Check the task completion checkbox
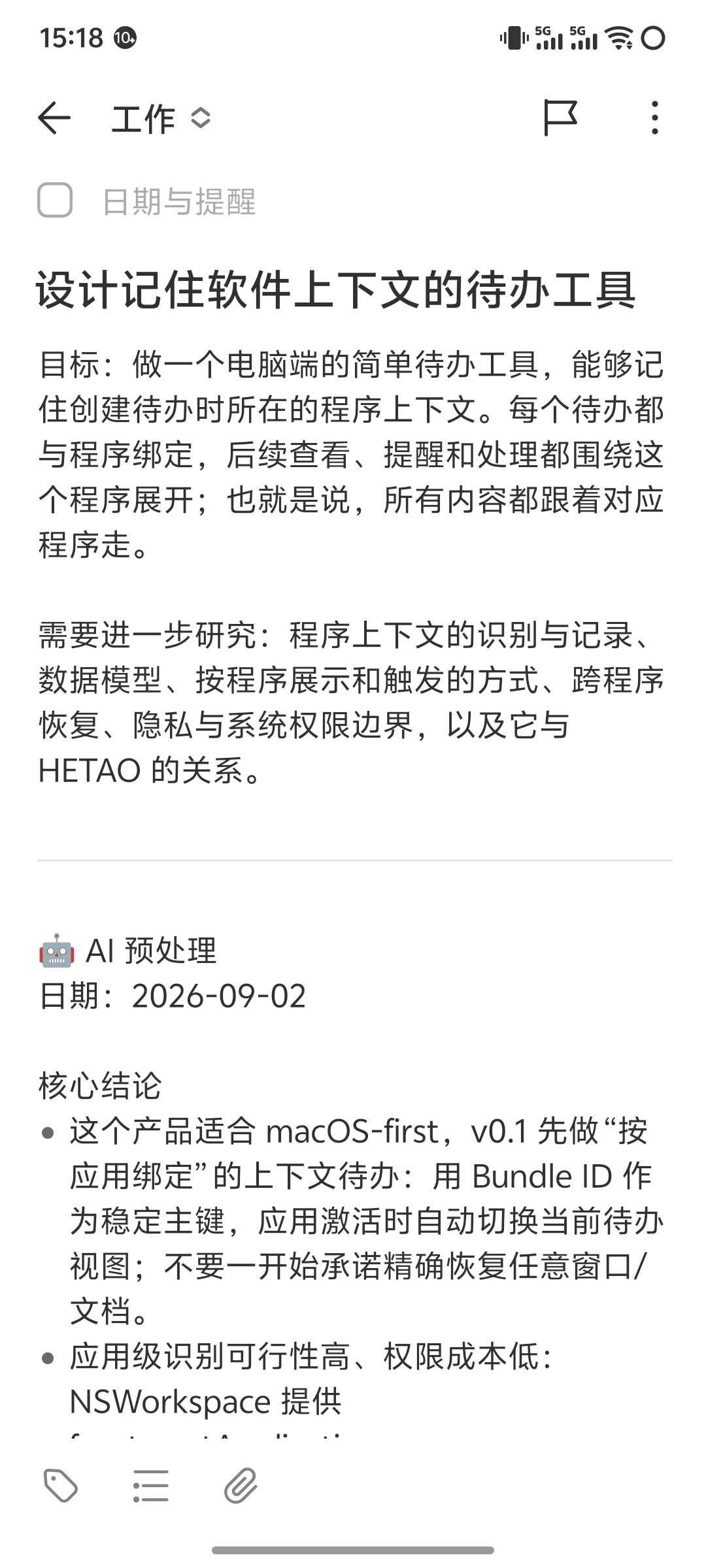This screenshot has height=1568, width=706. pos(55,200)
